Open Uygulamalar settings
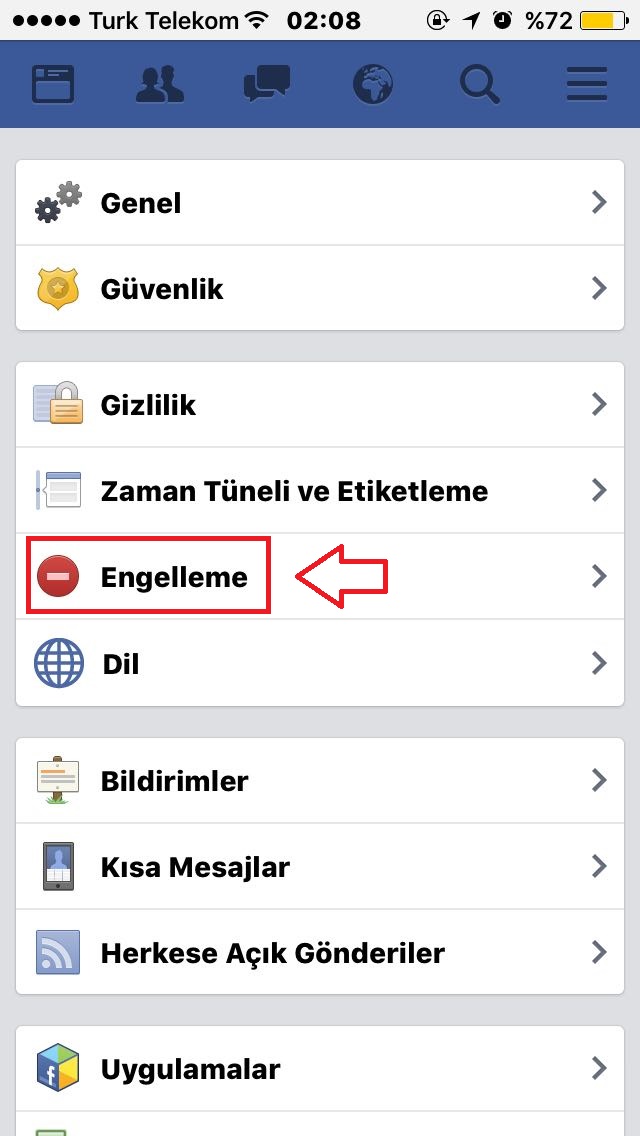This screenshot has width=640, height=1136. 320,1069
